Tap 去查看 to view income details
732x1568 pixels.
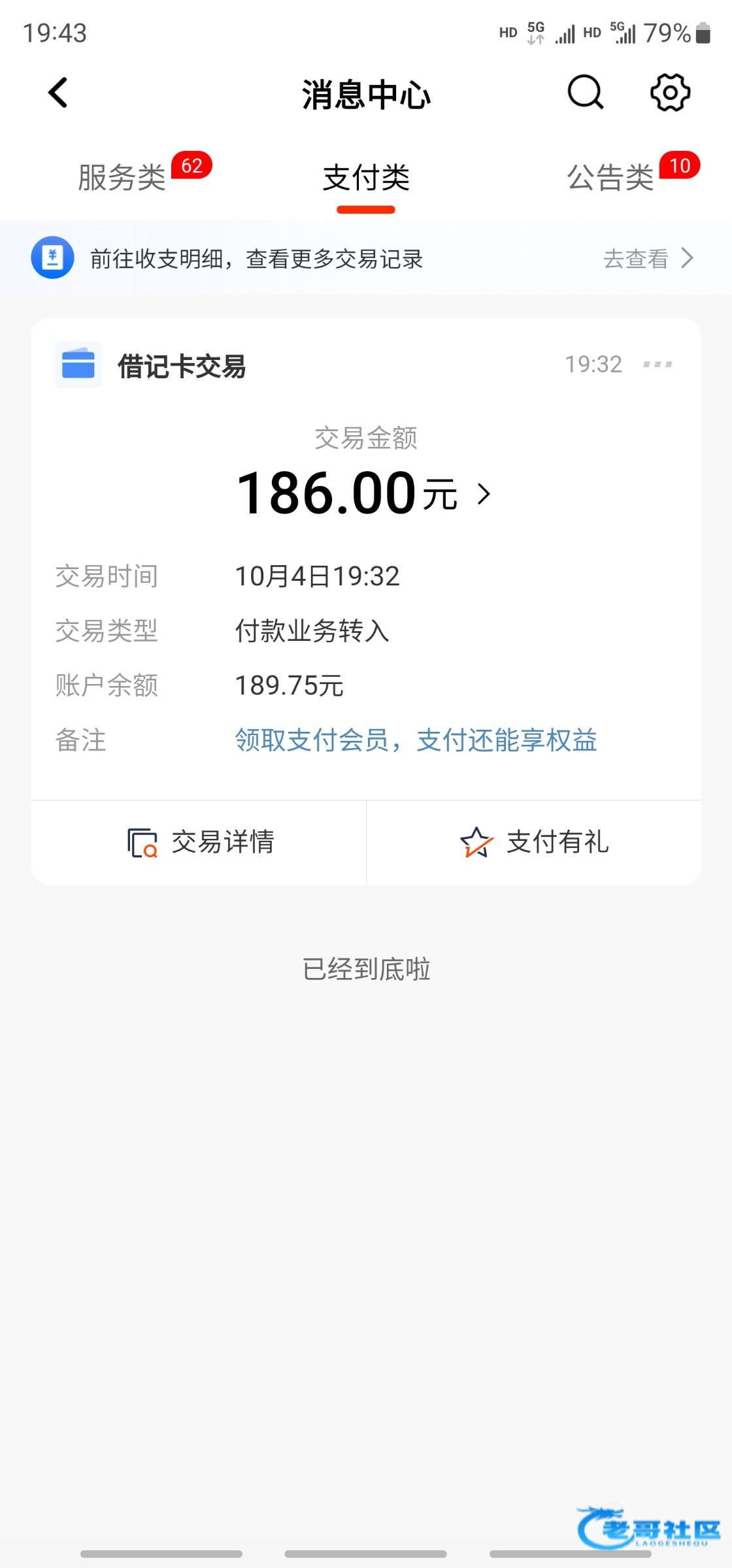(x=648, y=259)
